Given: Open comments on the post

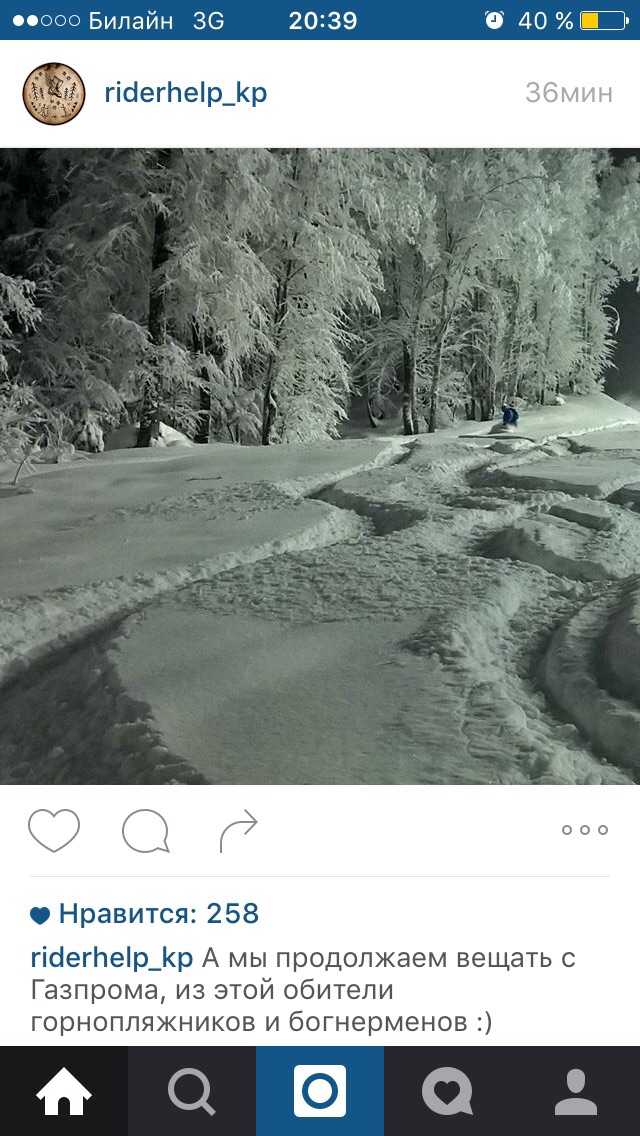Looking at the screenshot, I should pyautogui.click(x=146, y=831).
